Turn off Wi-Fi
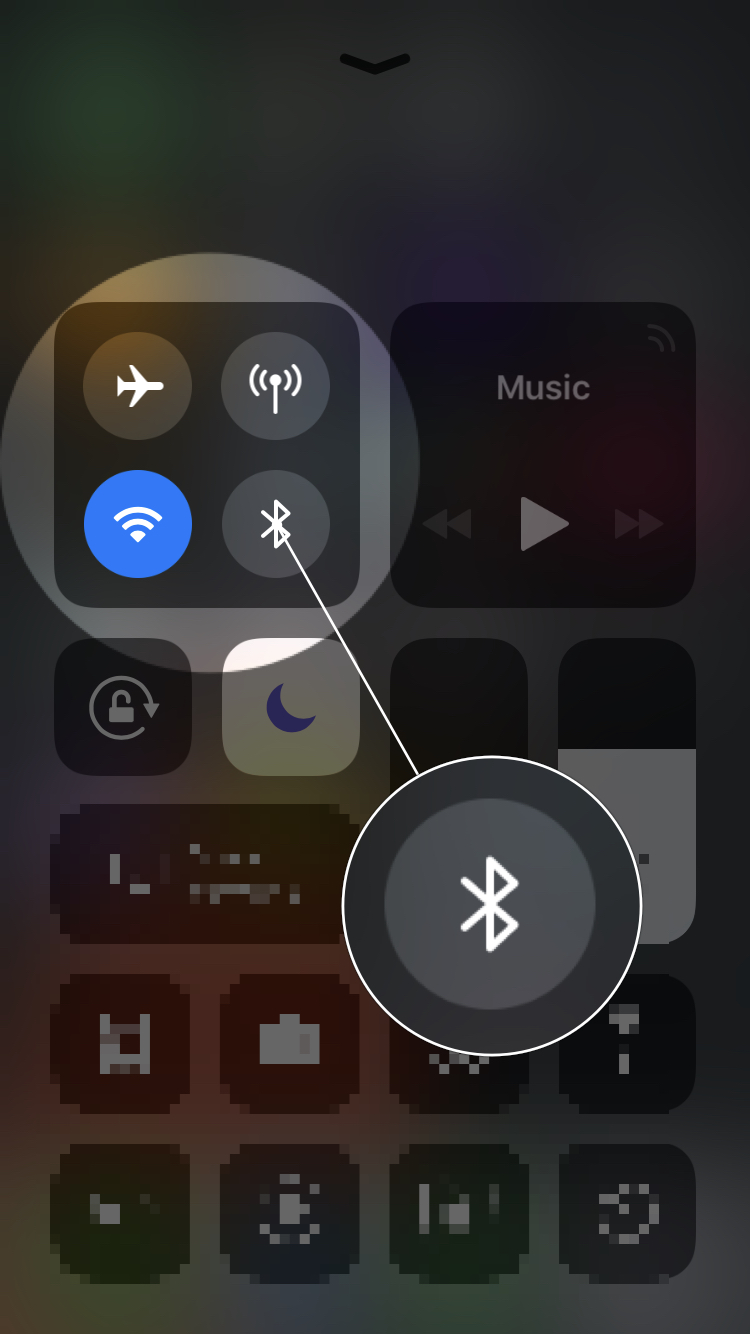 pos(138,524)
